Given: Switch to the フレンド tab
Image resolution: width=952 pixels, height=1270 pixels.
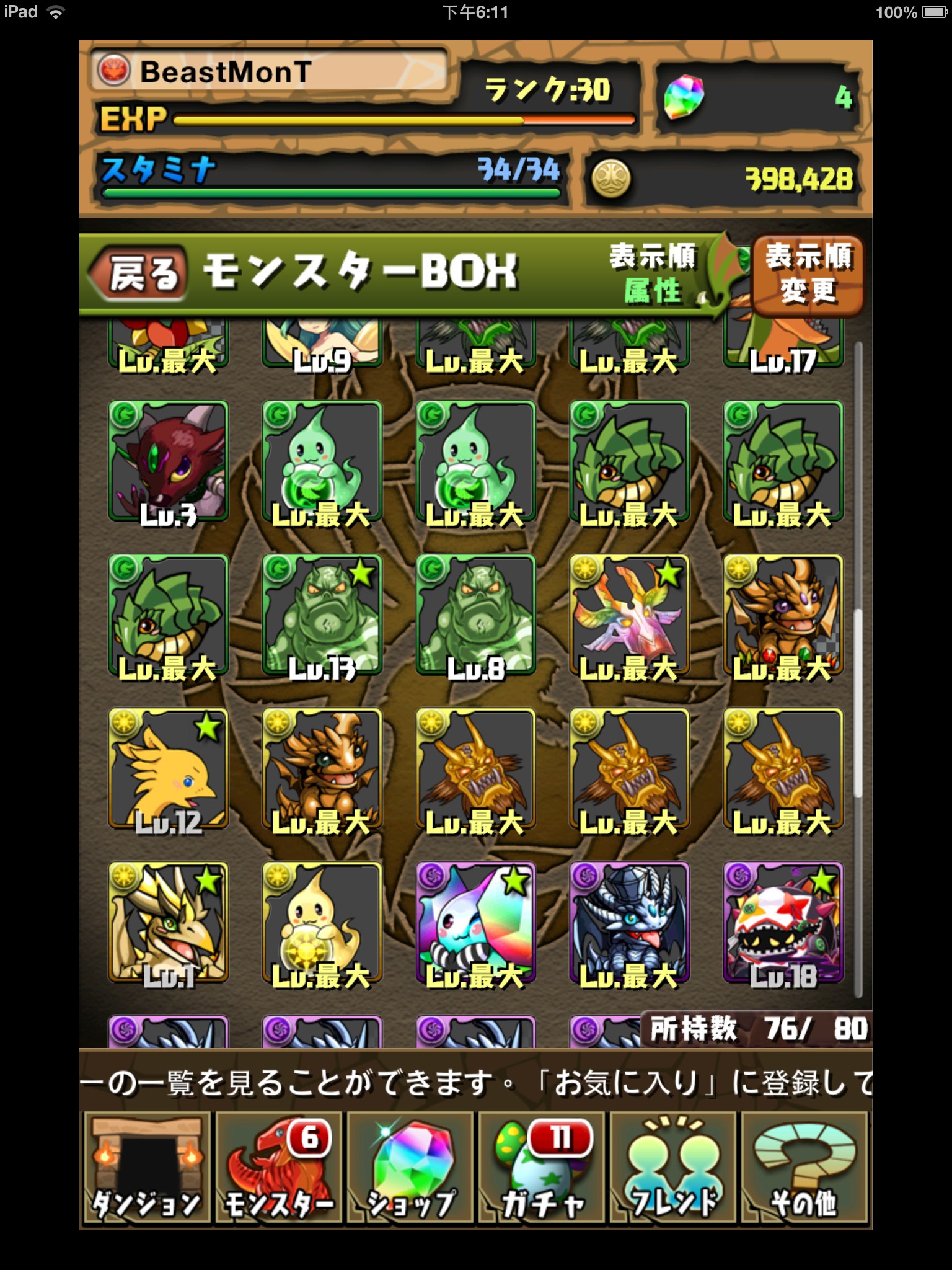Looking at the screenshot, I should point(673,1168).
